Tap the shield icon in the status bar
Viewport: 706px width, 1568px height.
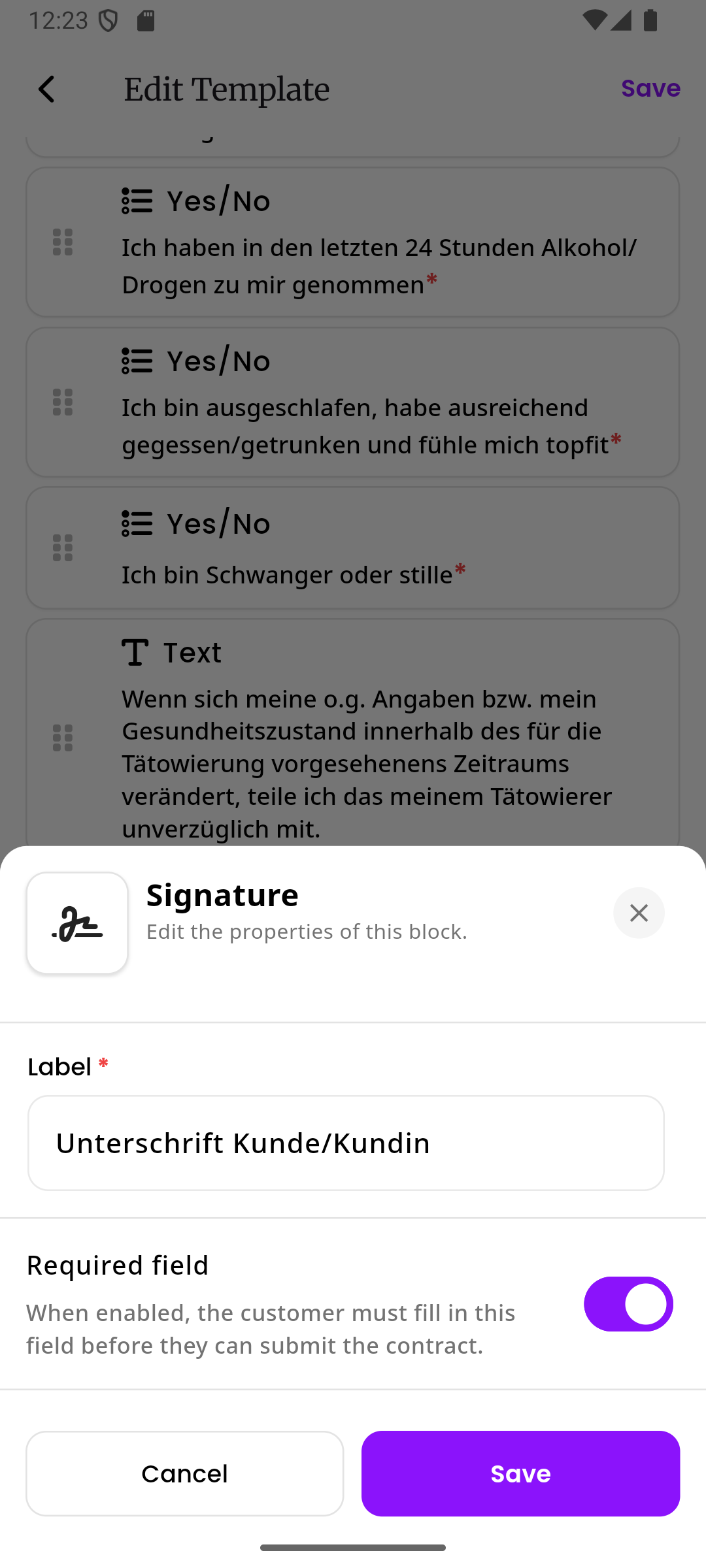107,20
